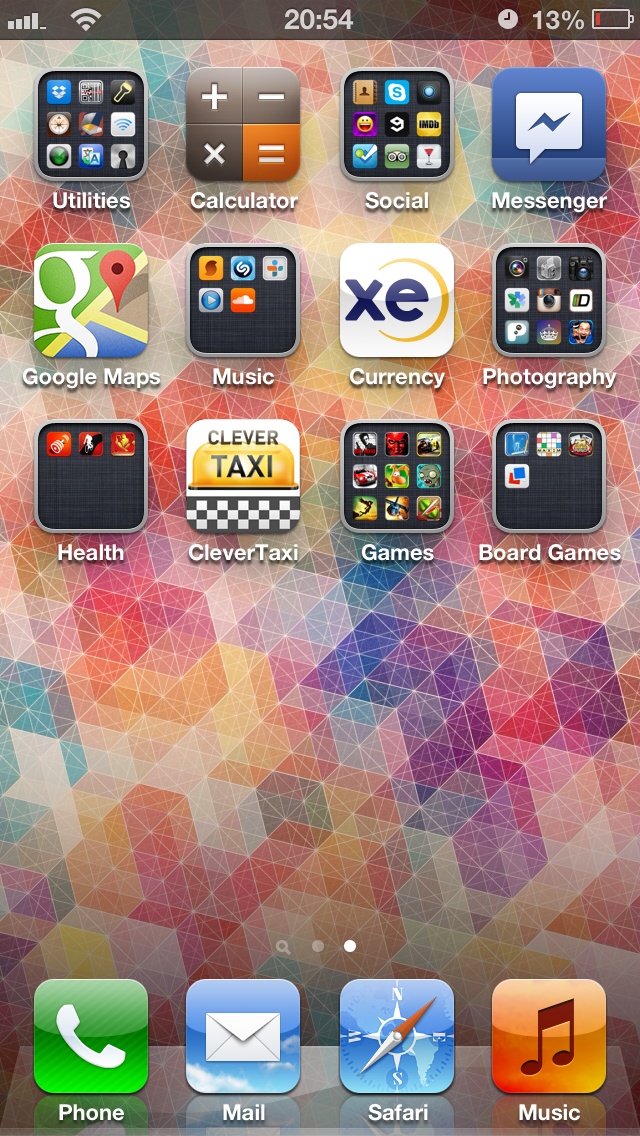Screen dimensions: 640x1136
Task: Launch Facebook Messenger
Action: click(549, 125)
